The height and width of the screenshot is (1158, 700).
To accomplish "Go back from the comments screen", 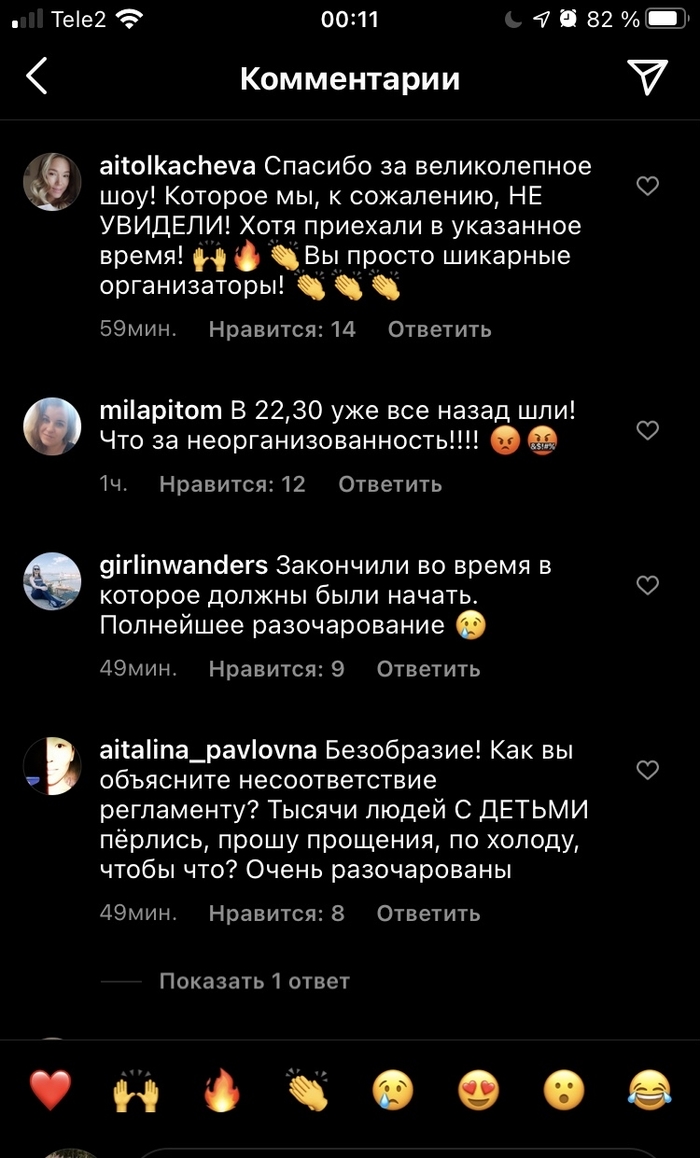I will point(37,77).
